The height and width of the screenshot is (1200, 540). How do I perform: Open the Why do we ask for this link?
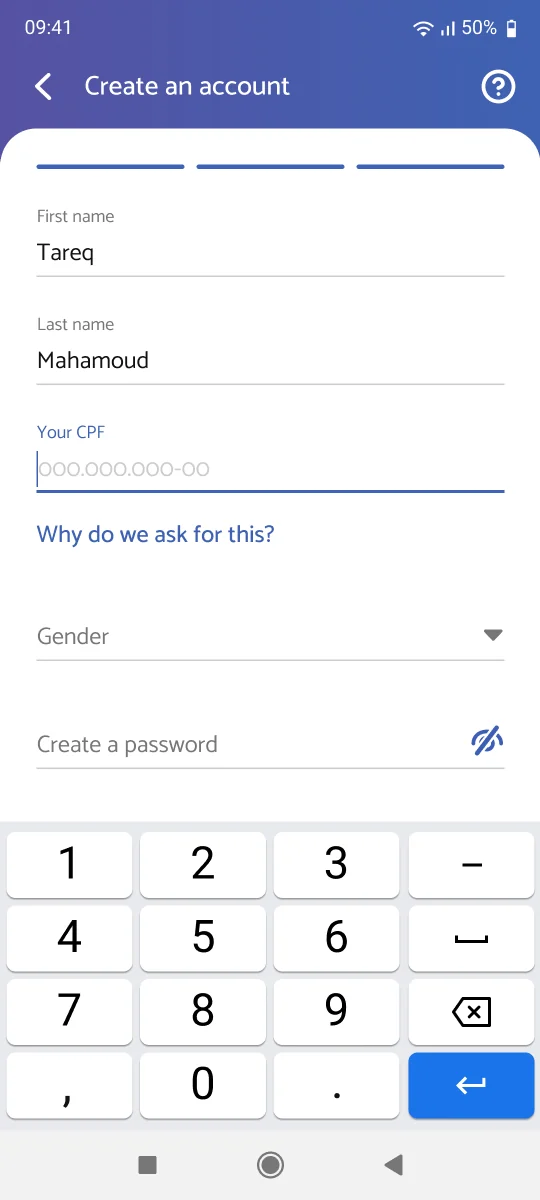tap(155, 534)
